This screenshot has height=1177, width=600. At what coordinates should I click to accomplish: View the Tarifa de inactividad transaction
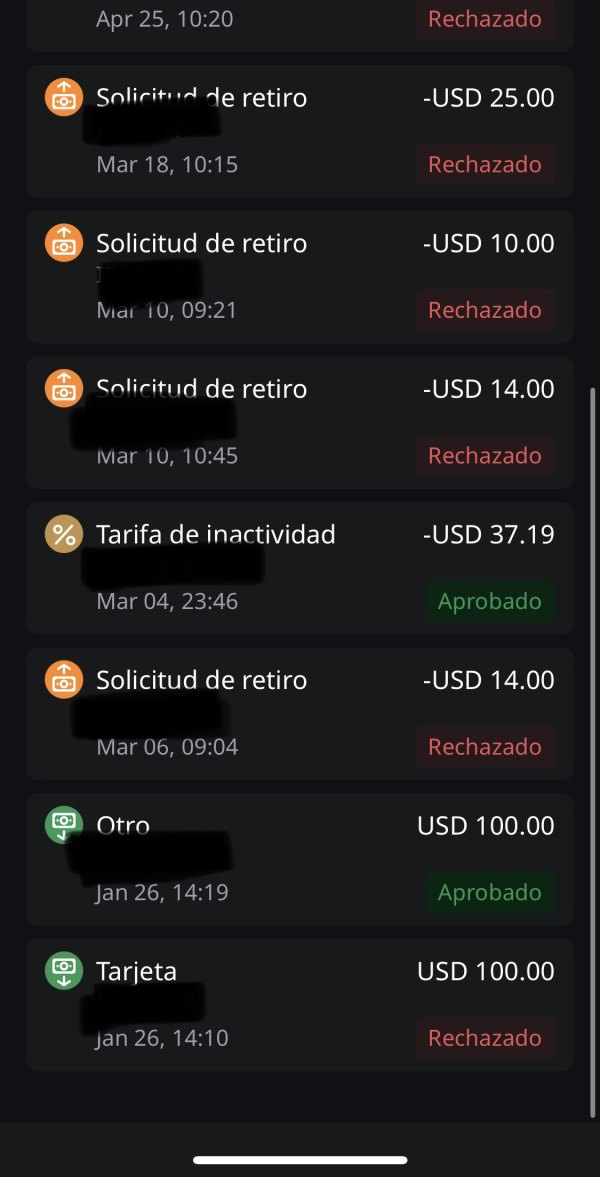pos(300,568)
